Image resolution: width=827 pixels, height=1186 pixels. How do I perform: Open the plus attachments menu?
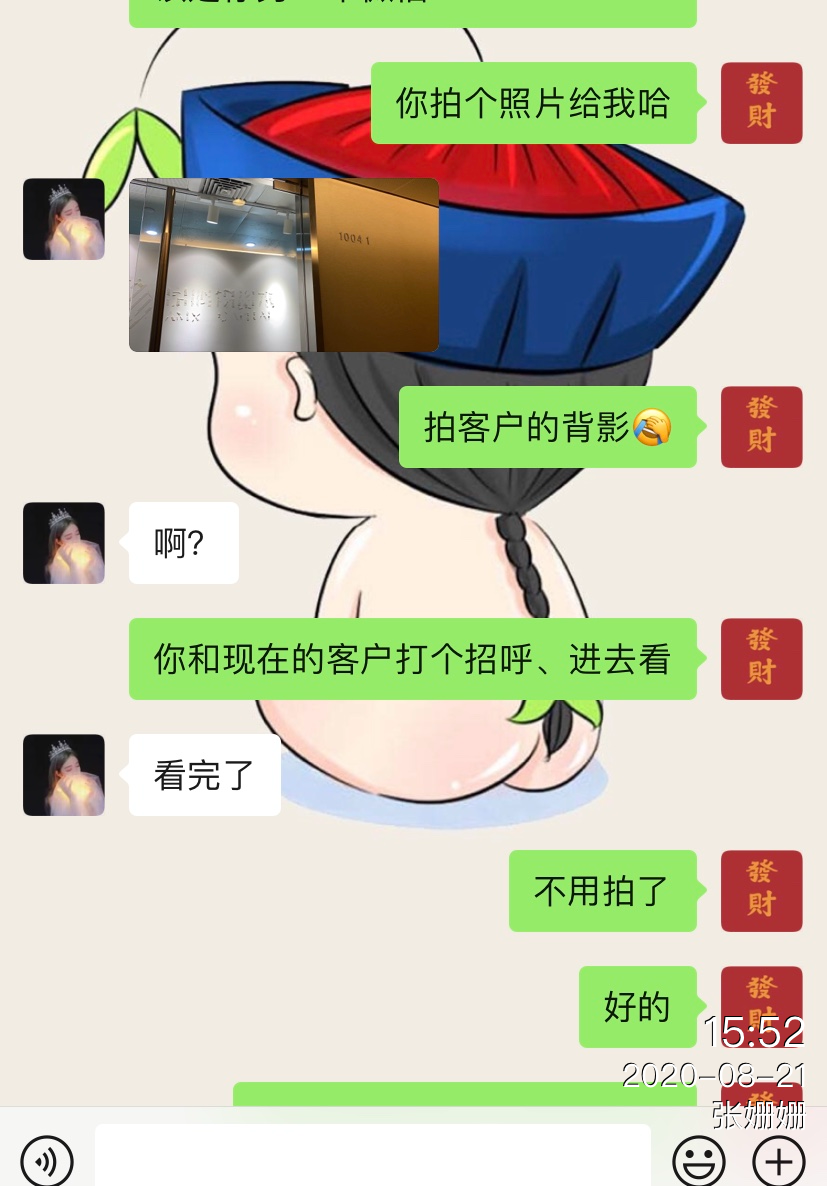(779, 1160)
